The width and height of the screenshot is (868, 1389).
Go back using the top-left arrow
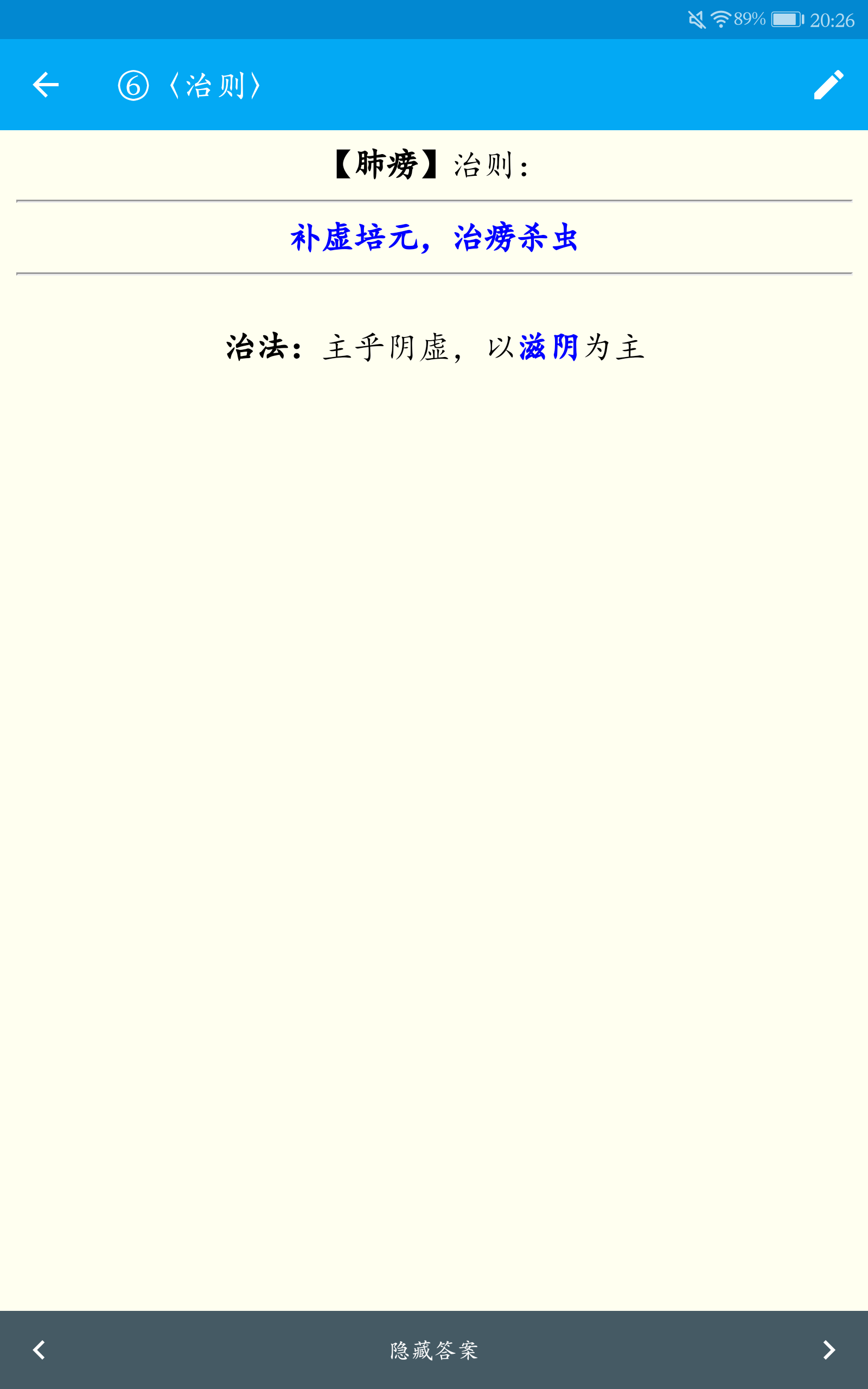pos(46,85)
